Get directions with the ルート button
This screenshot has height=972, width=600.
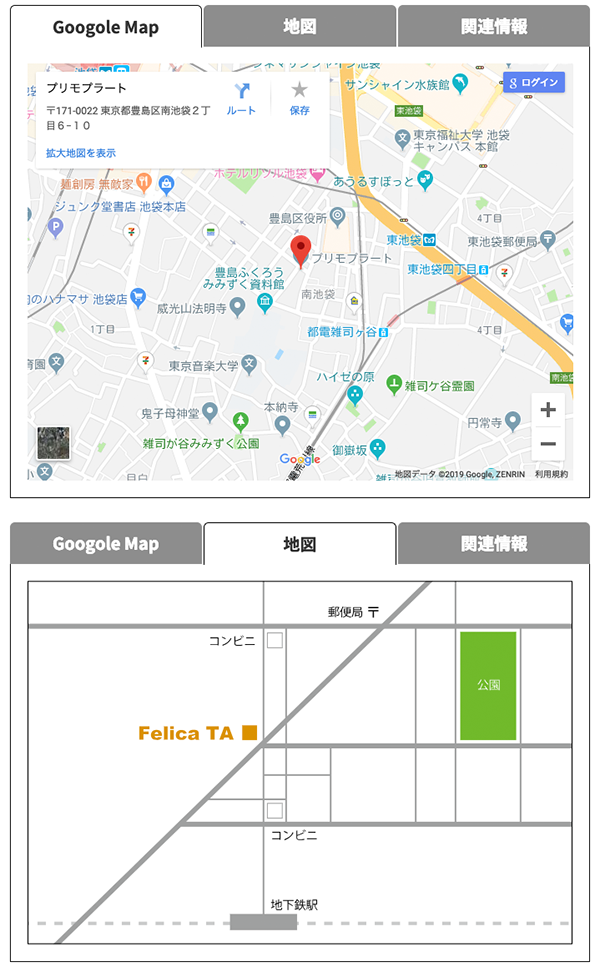[x=241, y=98]
